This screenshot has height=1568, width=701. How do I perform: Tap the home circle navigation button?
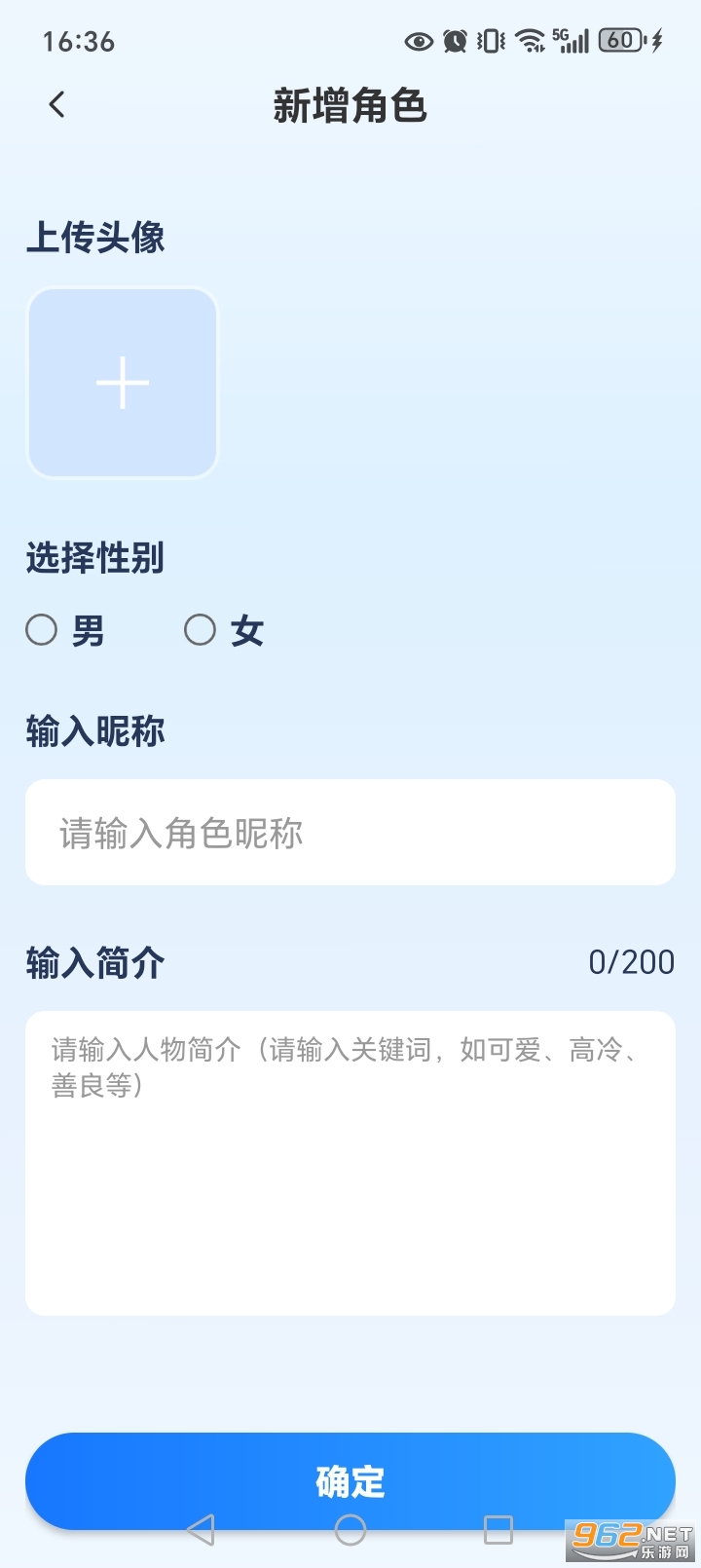[350, 1530]
